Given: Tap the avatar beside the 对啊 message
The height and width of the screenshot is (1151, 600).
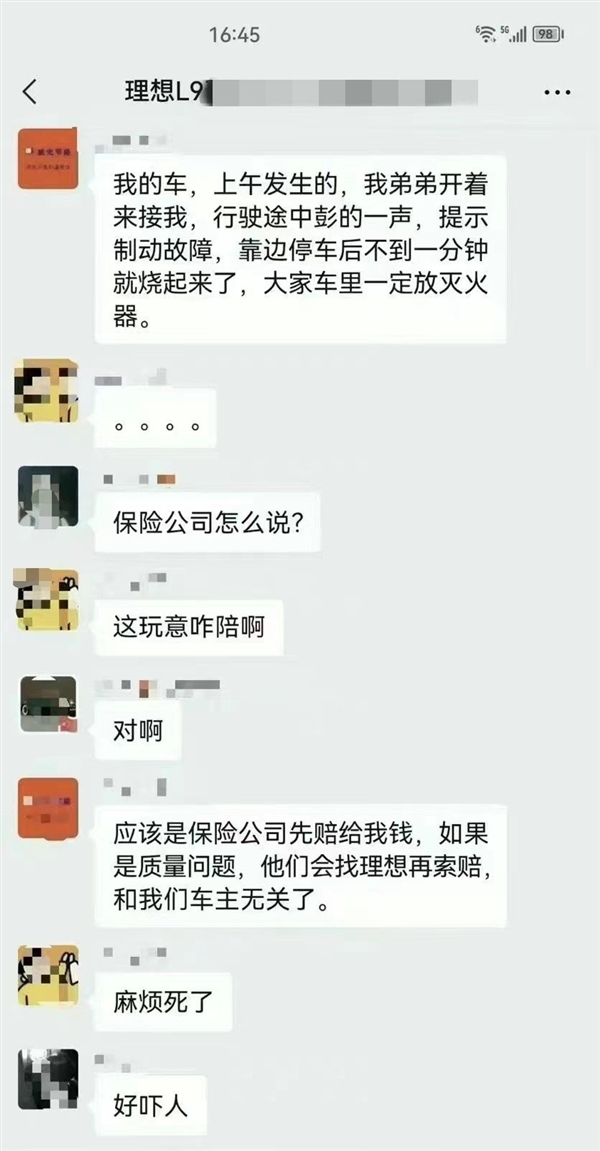Looking at the screenshot, I should click(48, 704).
